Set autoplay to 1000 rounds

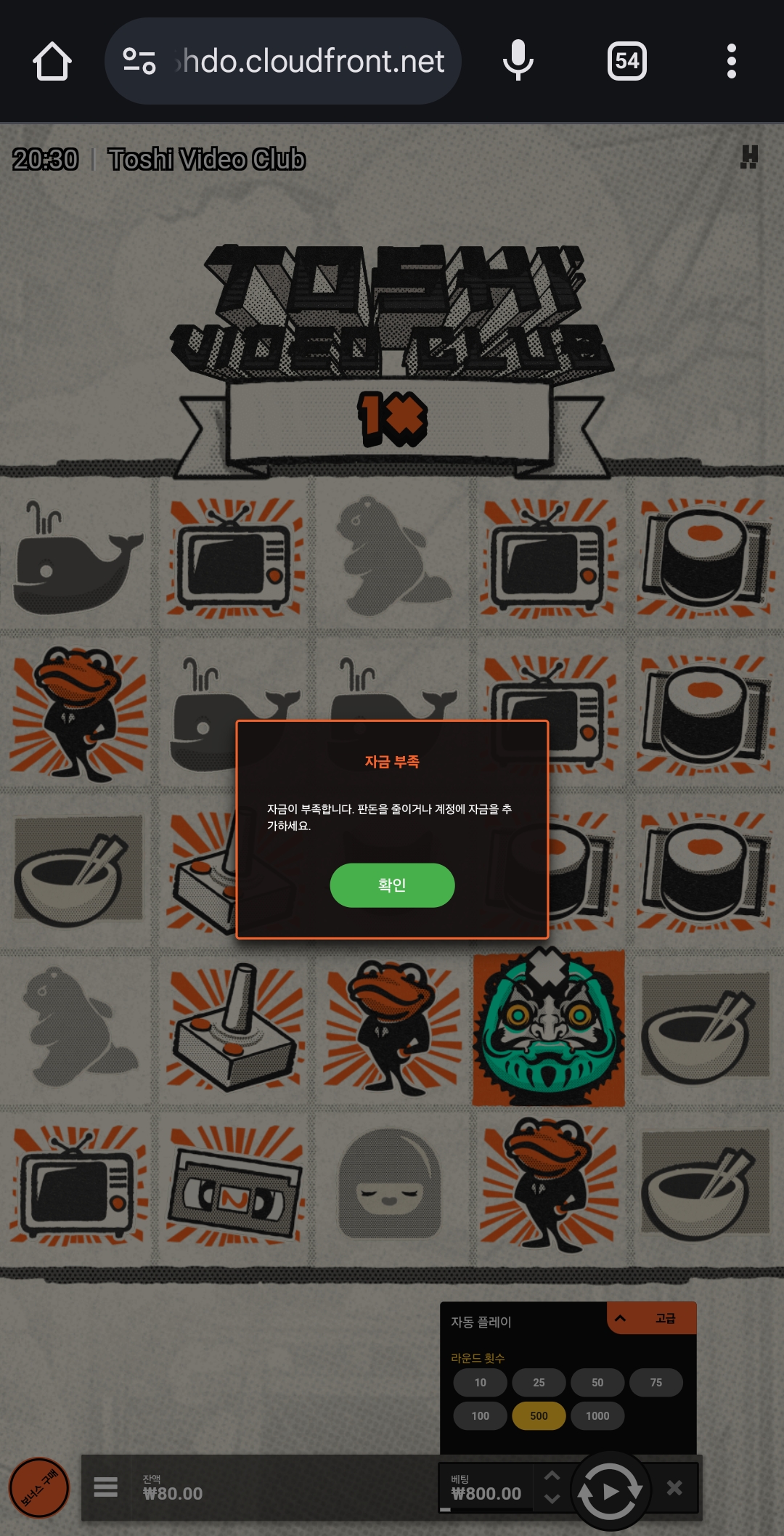pyautogui.click(x=597, y=1415)
